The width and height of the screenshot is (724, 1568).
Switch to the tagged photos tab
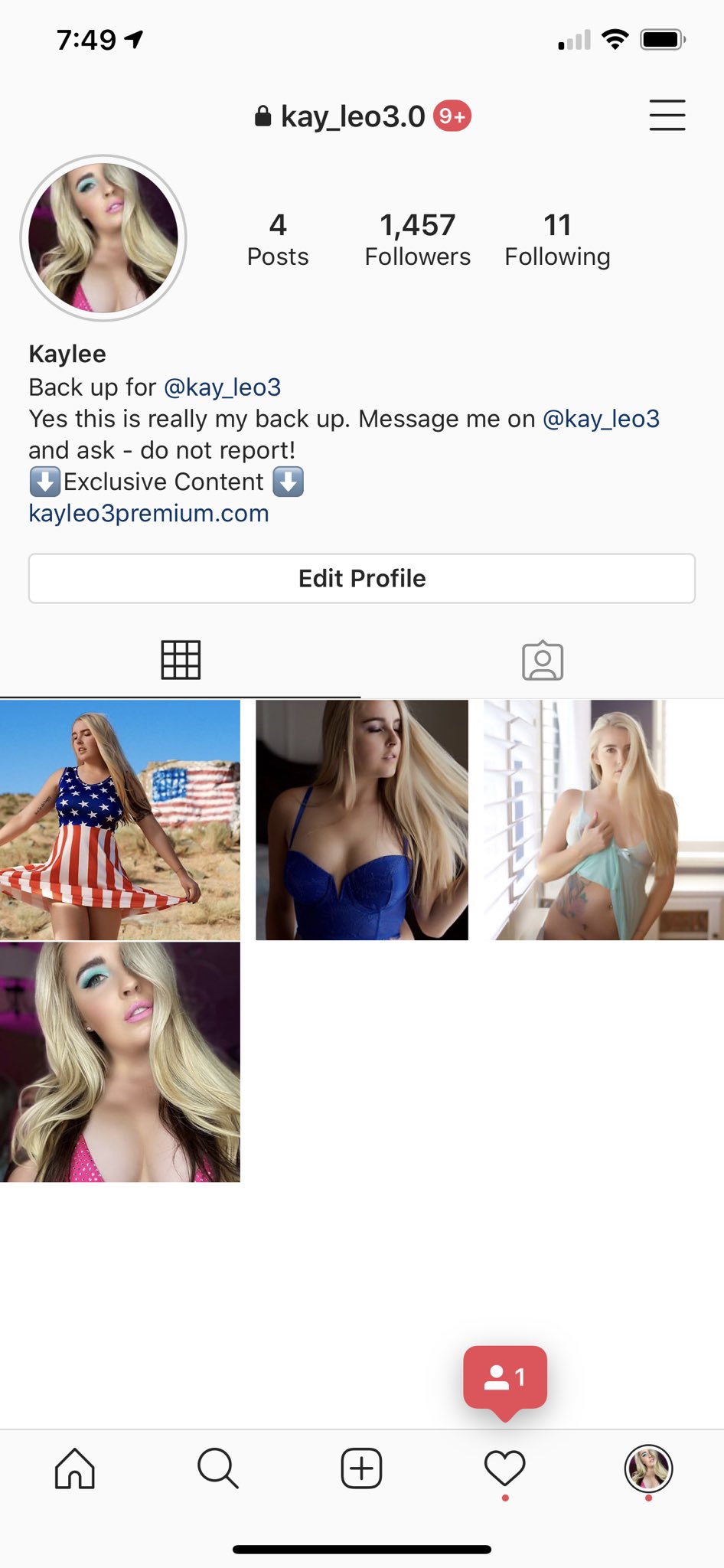click(x=543, y=660)
